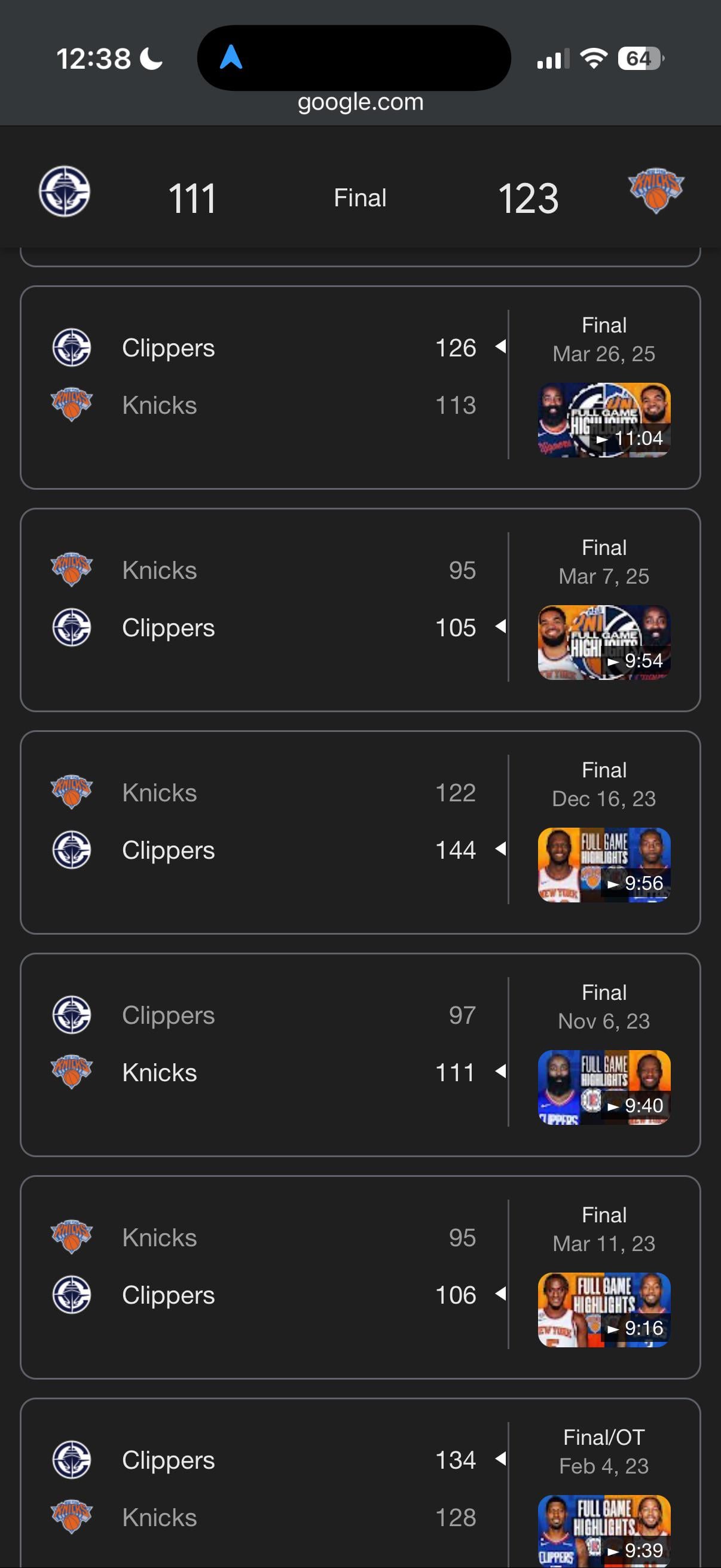Viewport: 721px width, 1568px height.
Task: Play the Nov 6, 23 highlights clip
Action: click(x=604, y=1087)
